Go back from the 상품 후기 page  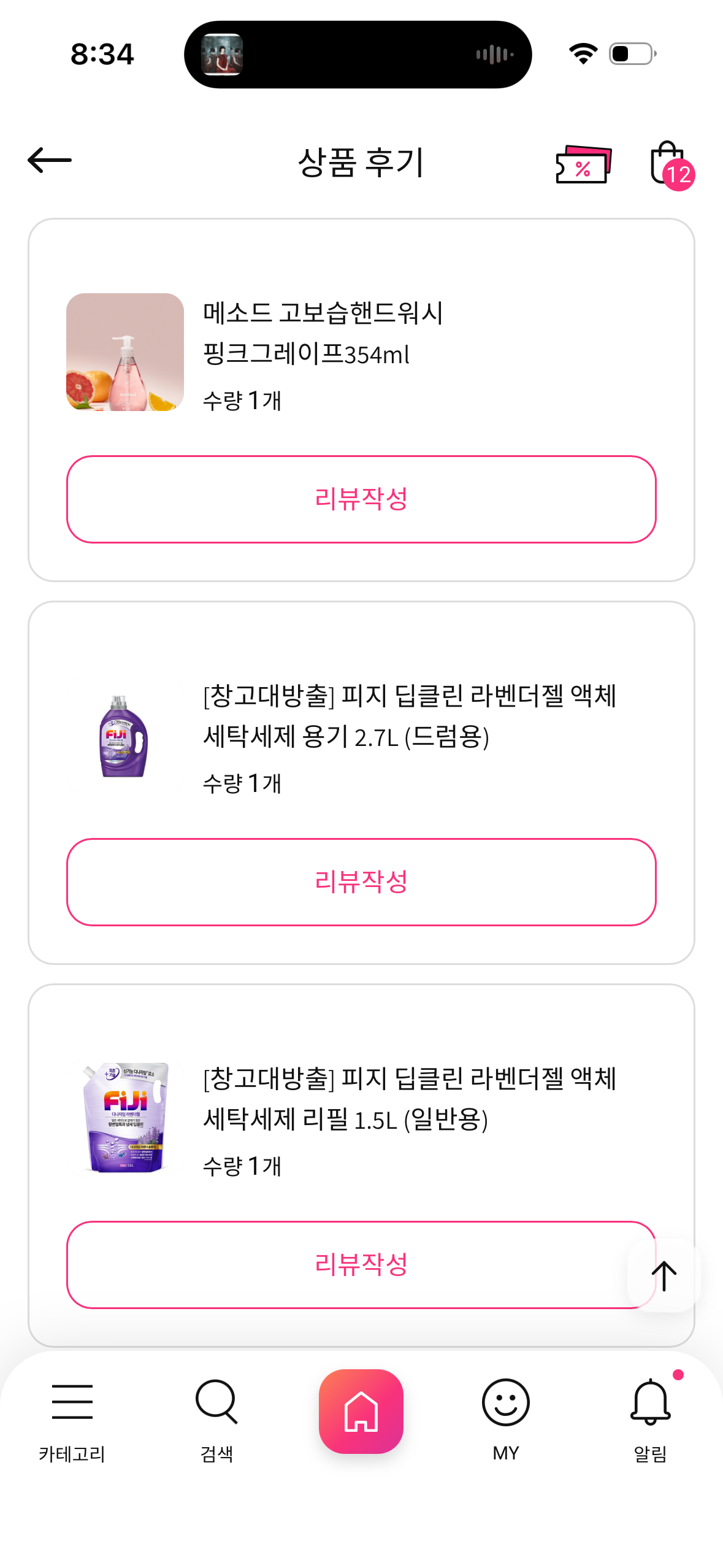pos(50,161)
